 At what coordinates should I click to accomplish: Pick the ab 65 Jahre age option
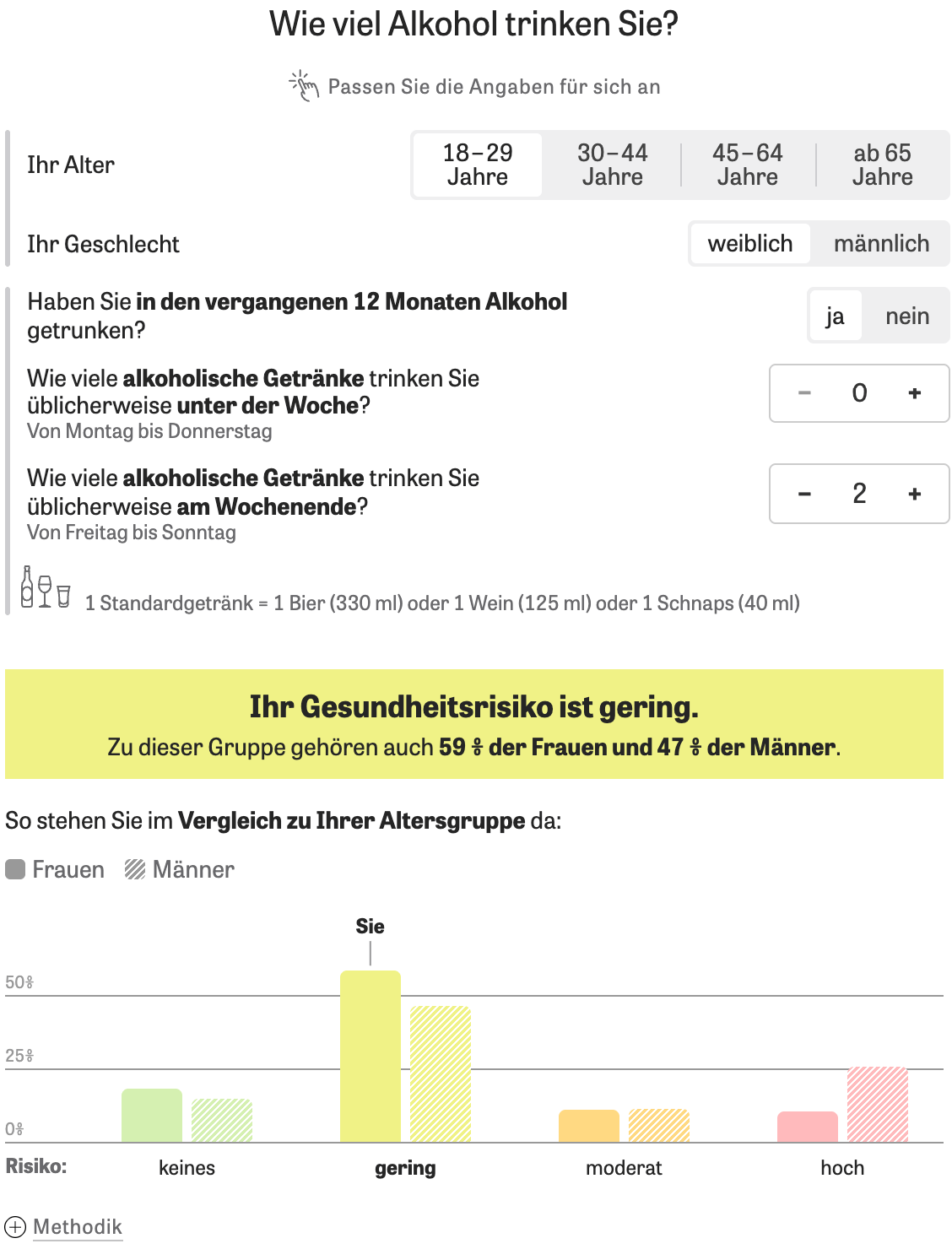point(882,165)
